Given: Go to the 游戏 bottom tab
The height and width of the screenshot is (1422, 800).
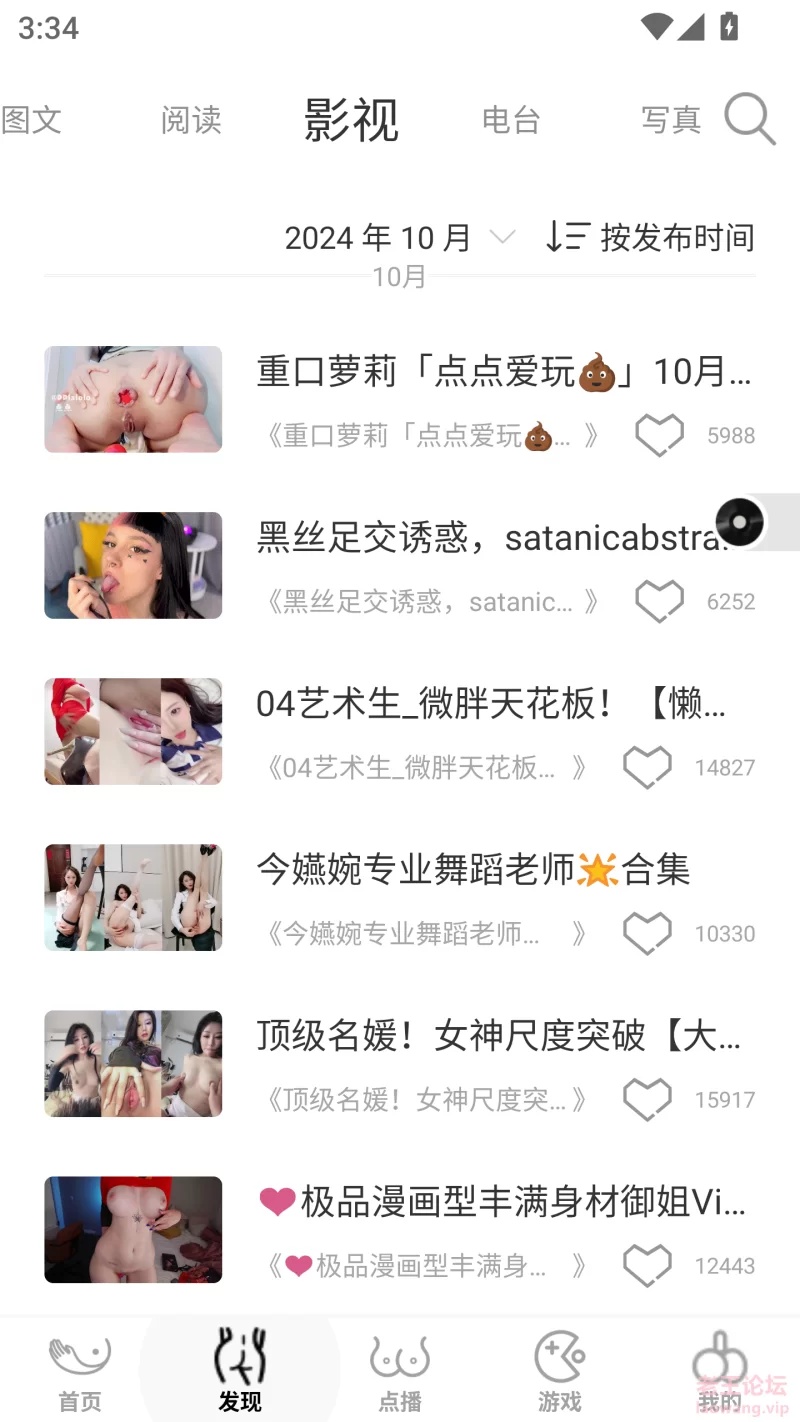Looking at the screenshot, I should point(560,1372).
